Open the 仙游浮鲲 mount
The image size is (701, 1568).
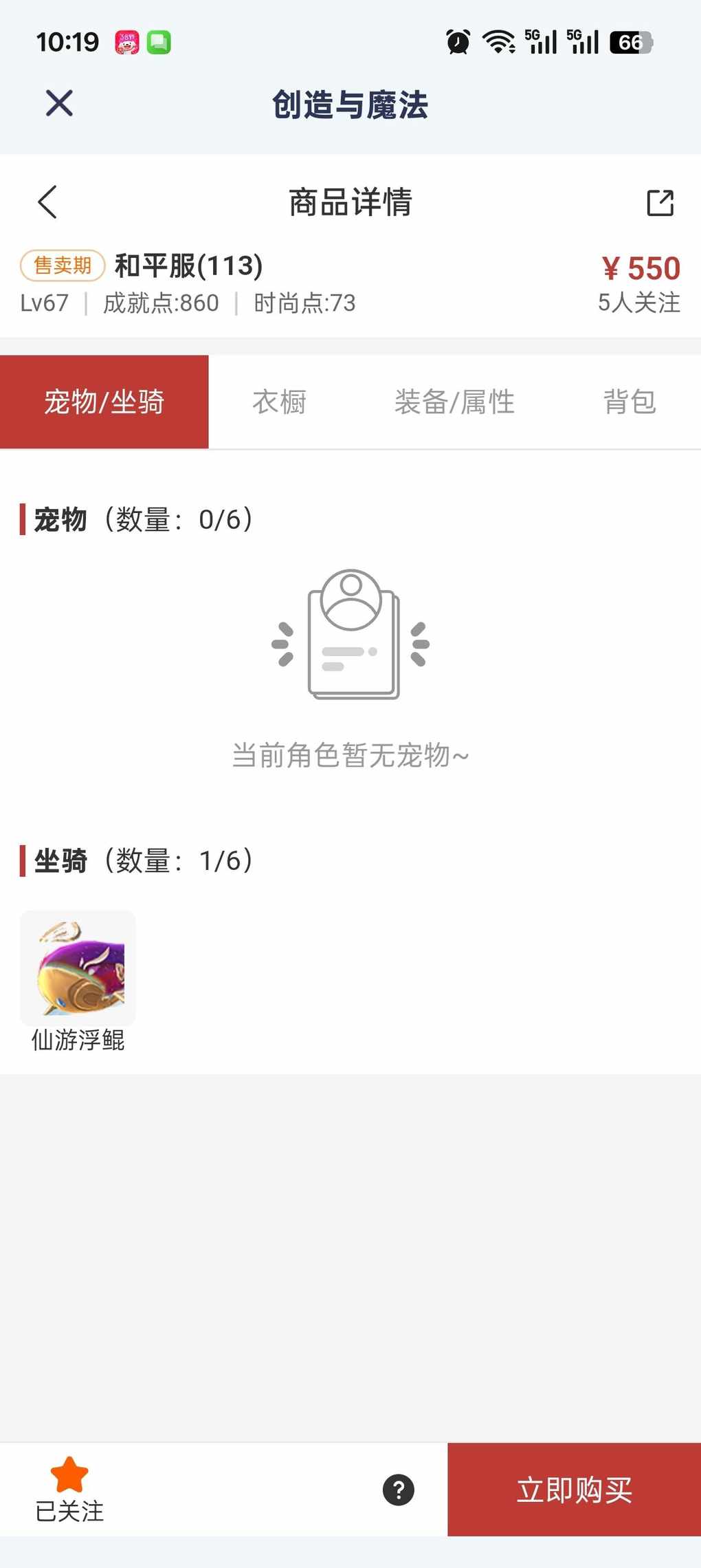(x=78, y=968)
